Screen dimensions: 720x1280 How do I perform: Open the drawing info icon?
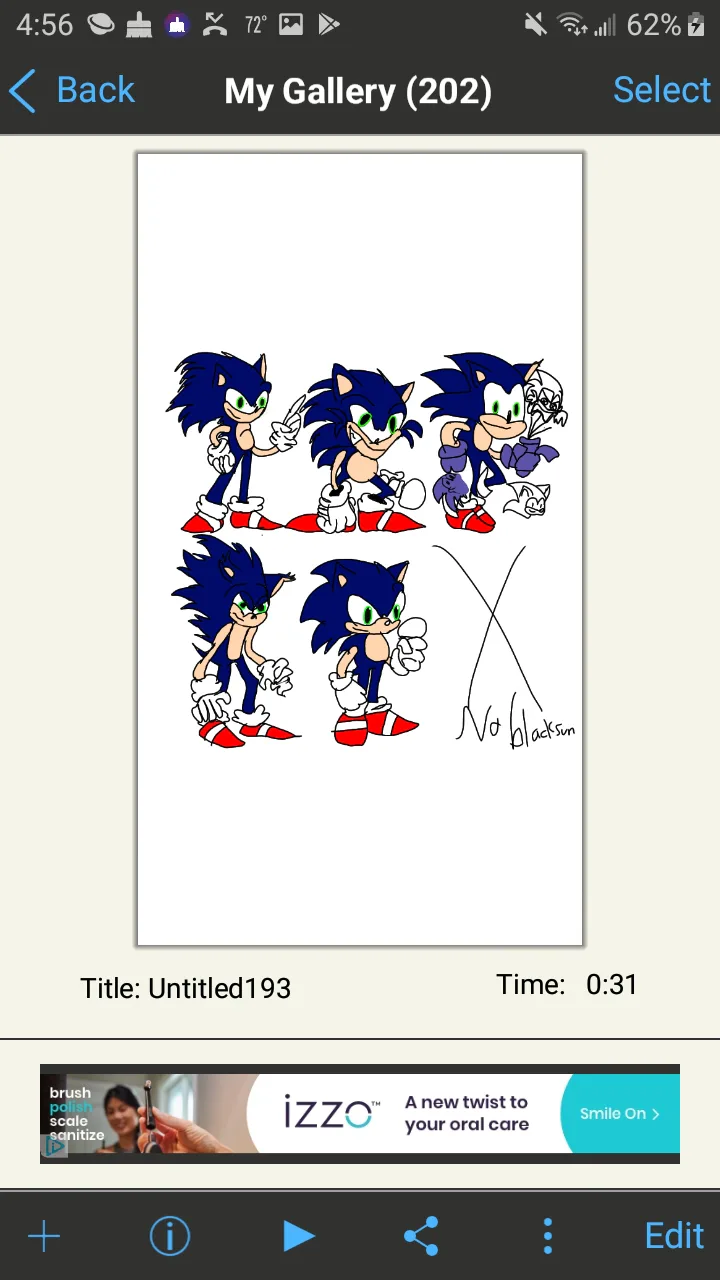(x=170, y=1237)
